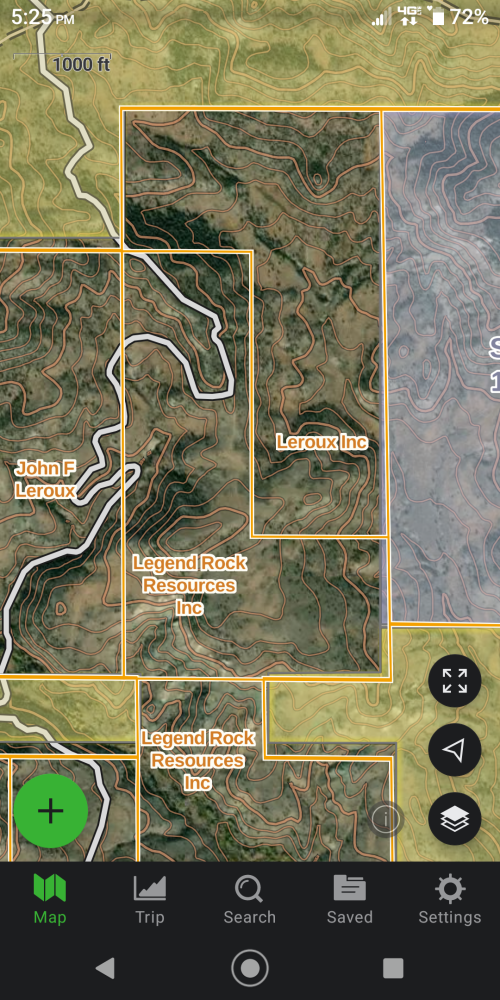The width and height of the screenshot is (500, 1000).
Task: Open the map info icon
Action: click(x=386, y=818)
